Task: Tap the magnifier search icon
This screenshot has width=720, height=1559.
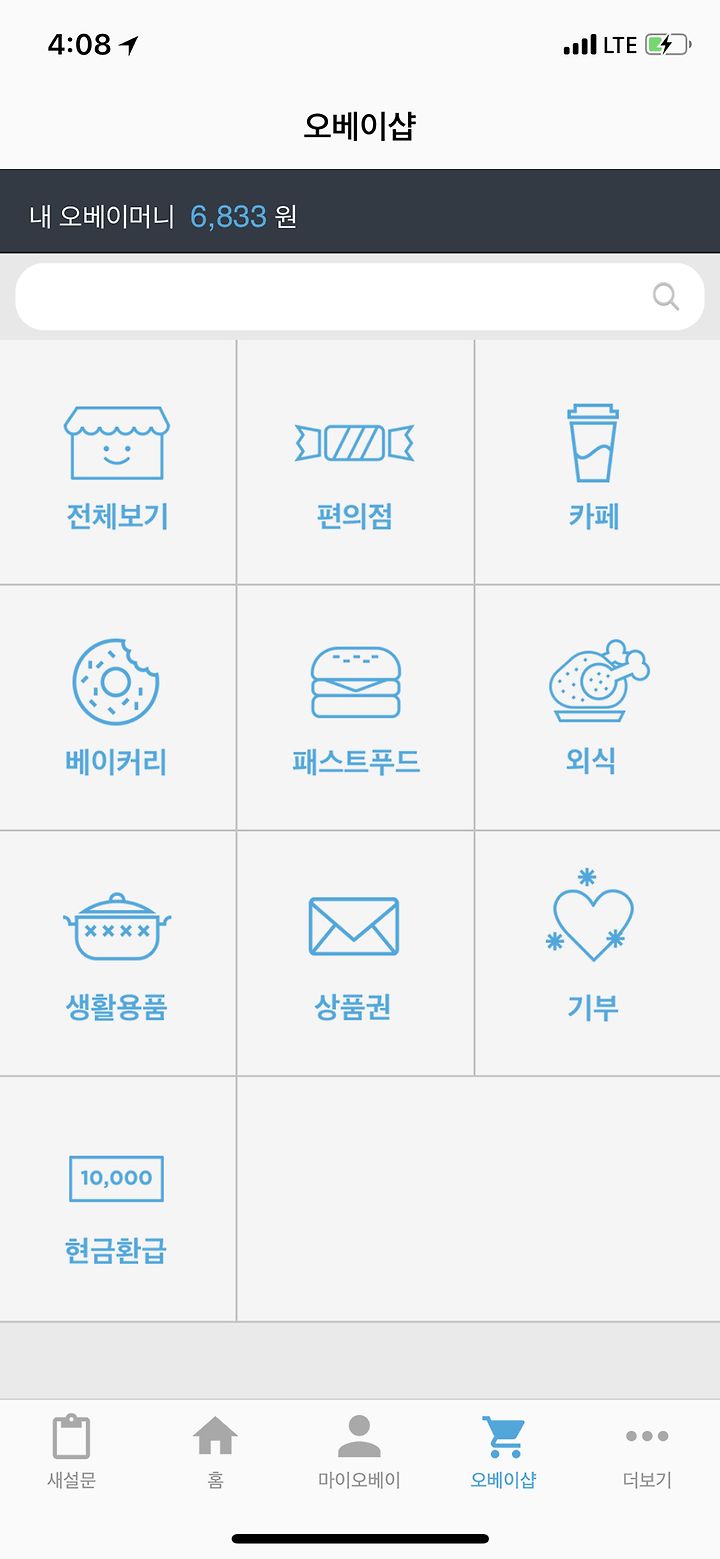Action: point(666,297)
